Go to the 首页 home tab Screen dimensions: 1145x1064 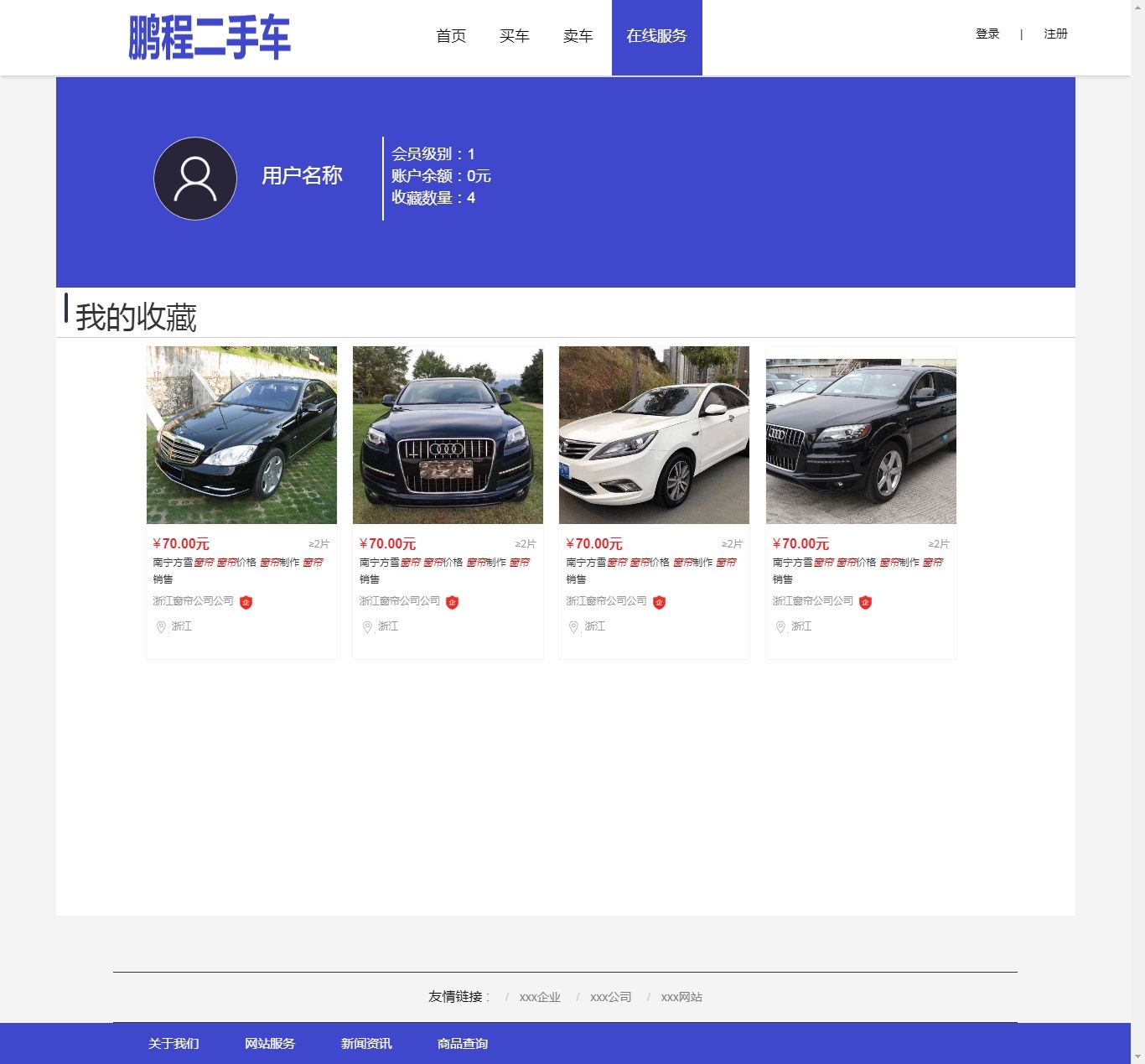[451, 36]
